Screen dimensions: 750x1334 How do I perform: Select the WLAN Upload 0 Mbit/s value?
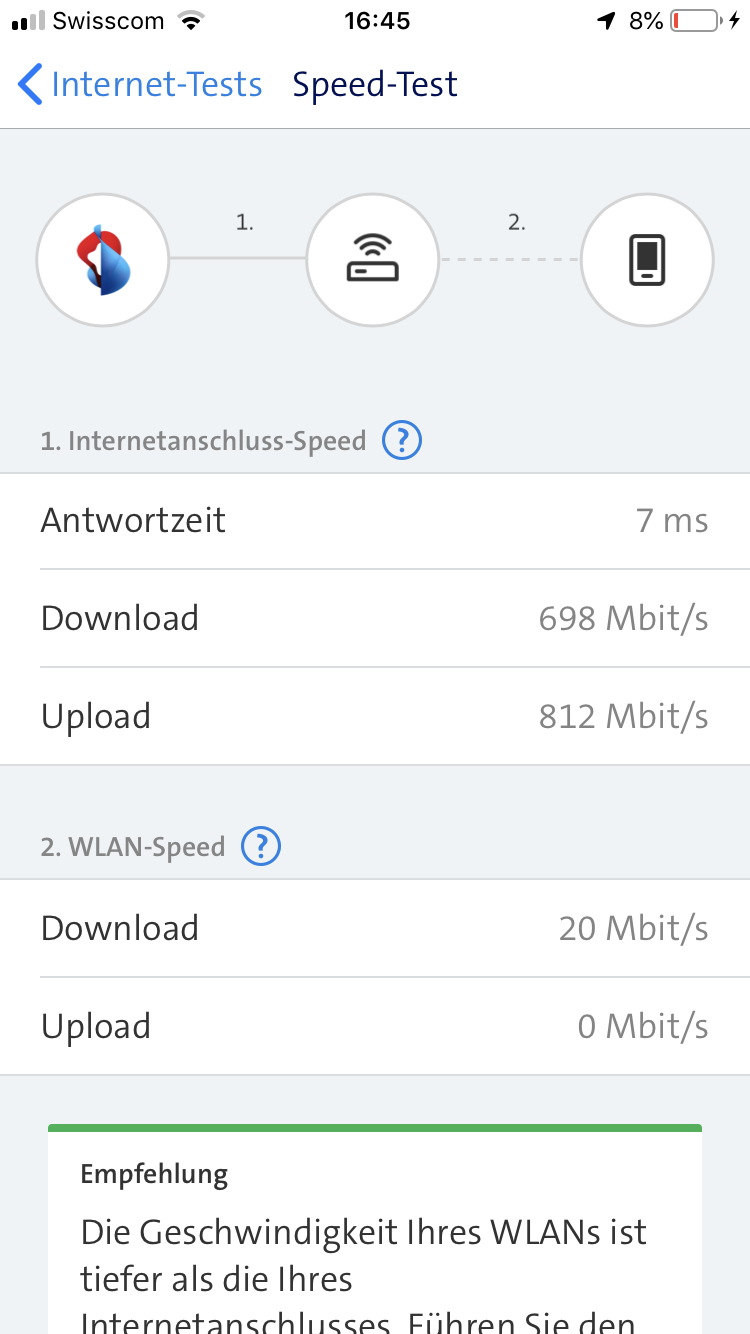tap(642, 1026)
